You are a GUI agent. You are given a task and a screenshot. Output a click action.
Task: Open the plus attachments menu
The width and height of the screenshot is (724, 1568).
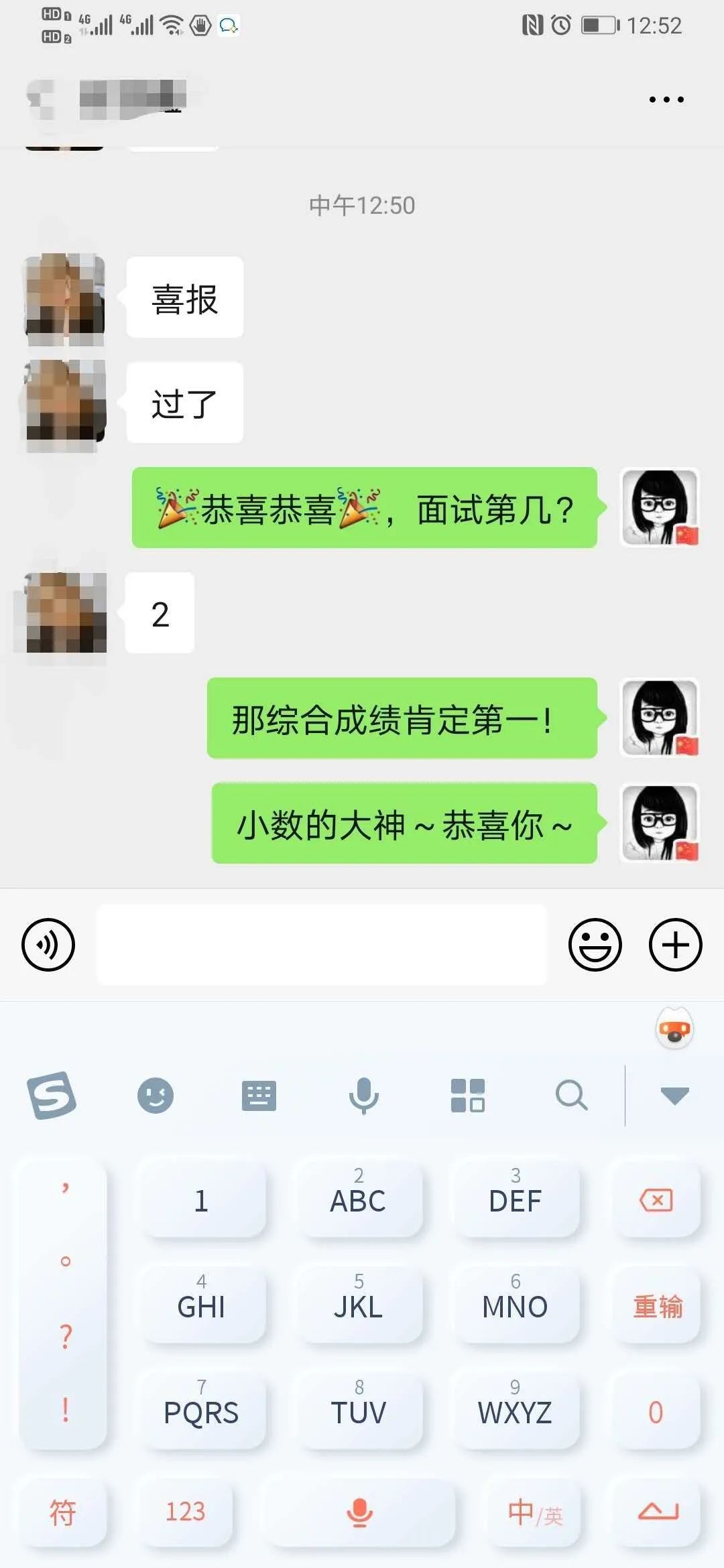click(675, 945)
